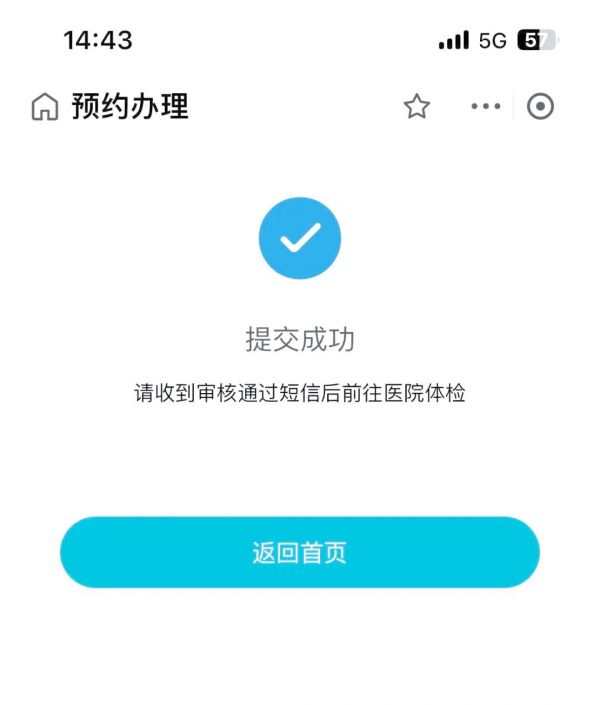600x705 pixels.
Task: Tap the home icon beside 预约办理
Action: tap(45, 107)
